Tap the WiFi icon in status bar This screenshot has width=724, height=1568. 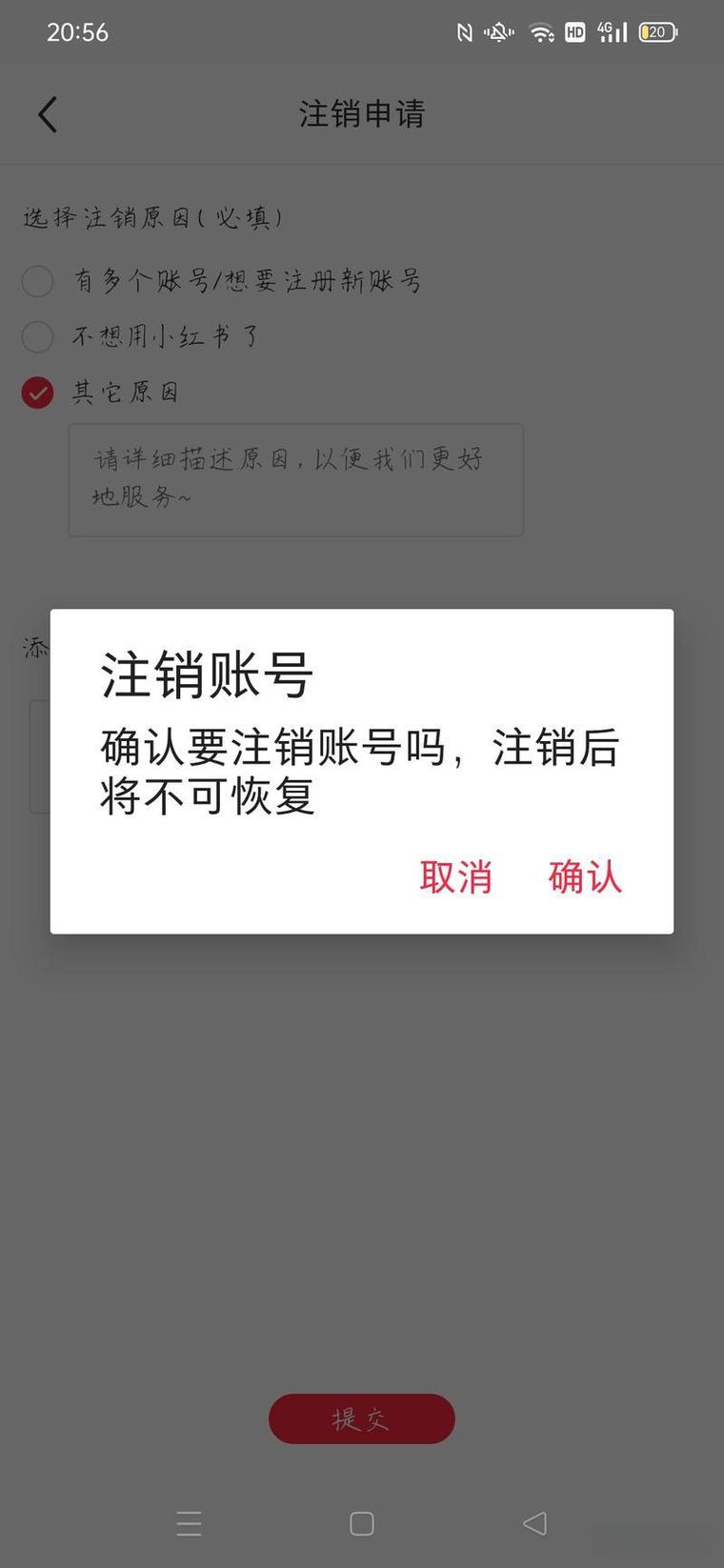pos(541,31)
